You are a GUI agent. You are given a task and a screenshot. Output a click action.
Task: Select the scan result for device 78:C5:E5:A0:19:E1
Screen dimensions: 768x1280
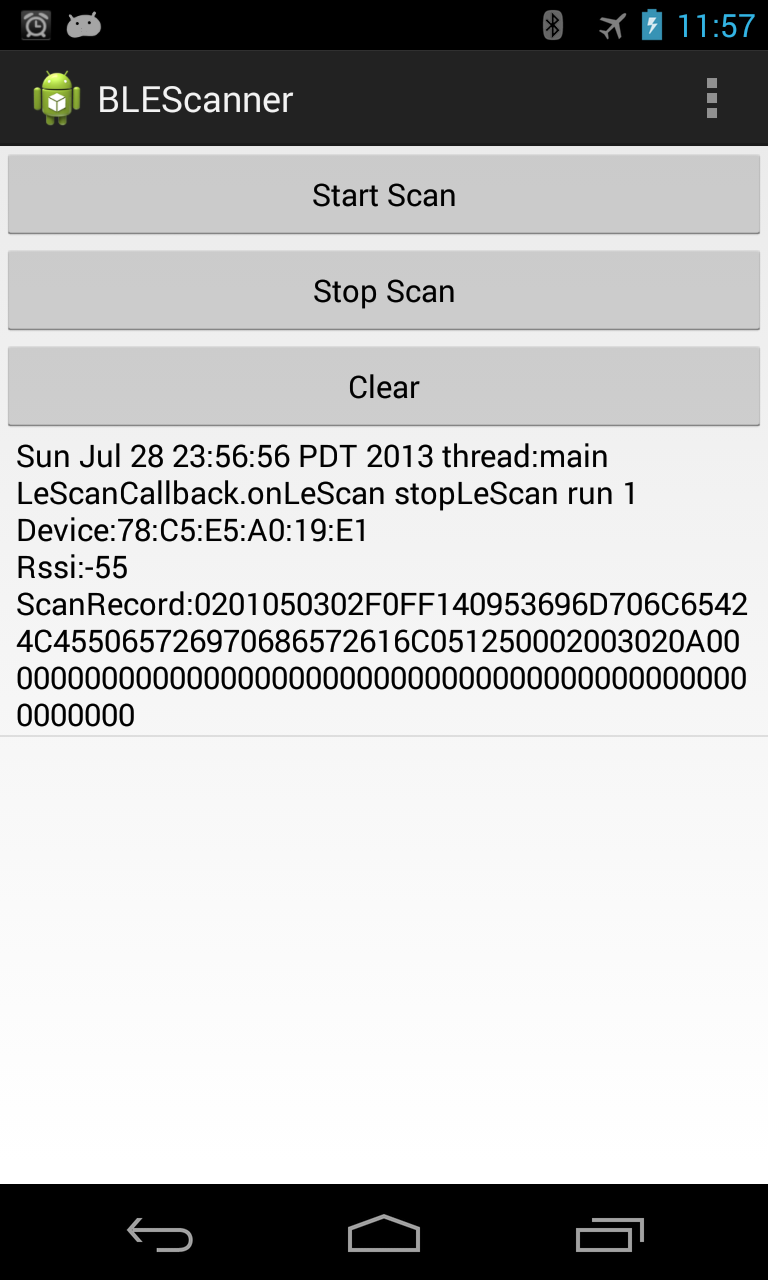[x=384, y=585]
